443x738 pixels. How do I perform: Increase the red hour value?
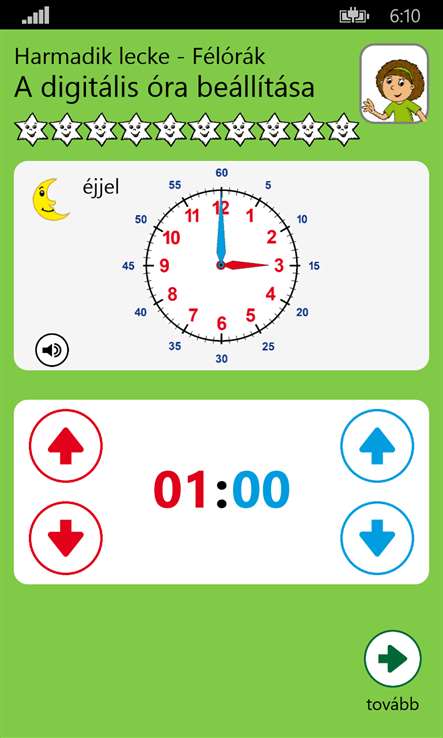tap(66, 446)
